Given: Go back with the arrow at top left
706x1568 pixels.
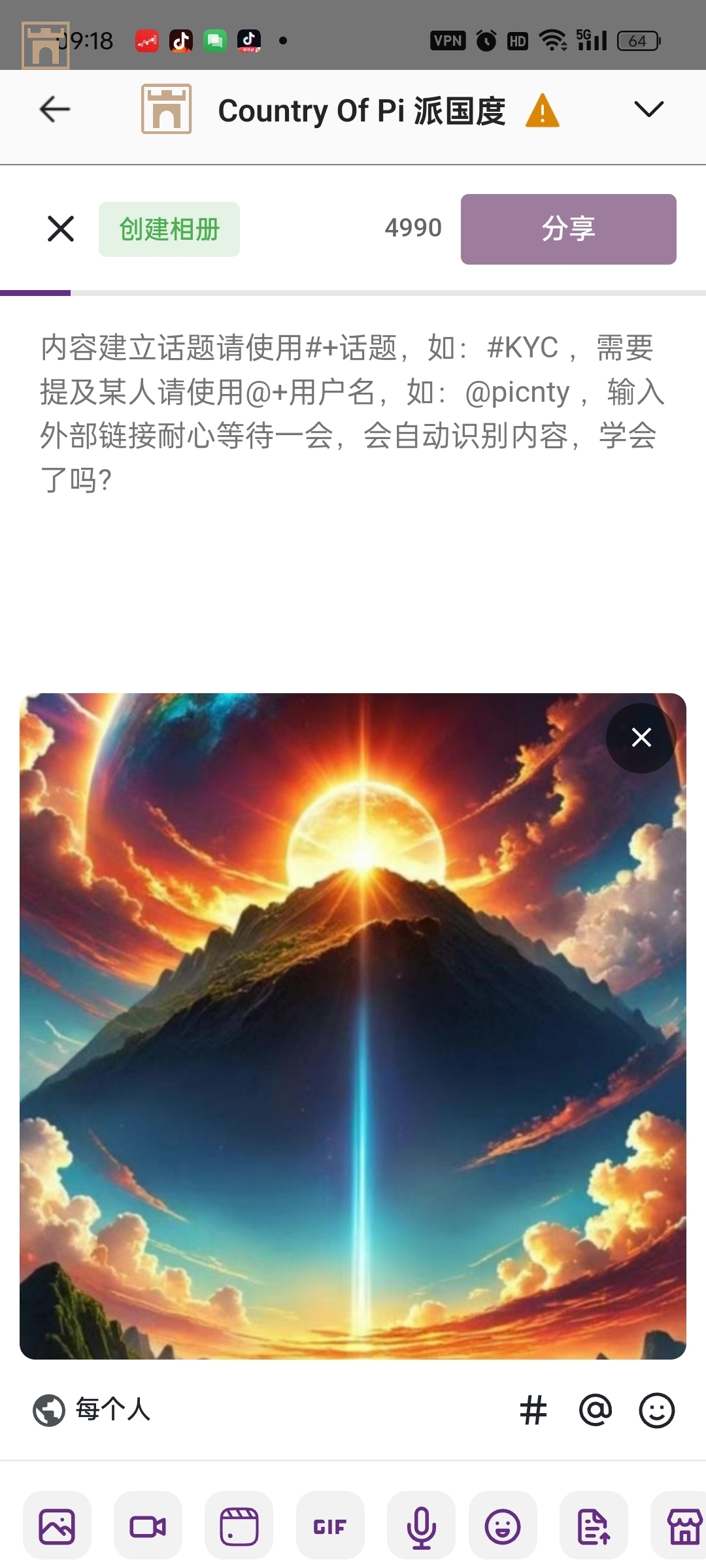Looking at the screenshot, I should 53,110.
